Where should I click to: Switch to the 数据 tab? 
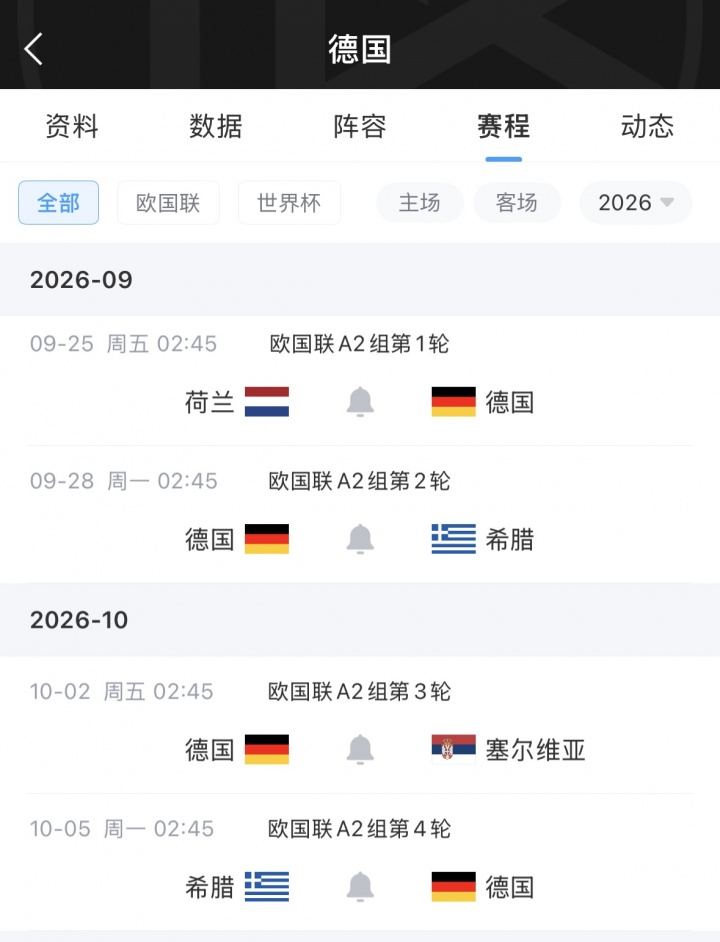[x=216, y=126]
